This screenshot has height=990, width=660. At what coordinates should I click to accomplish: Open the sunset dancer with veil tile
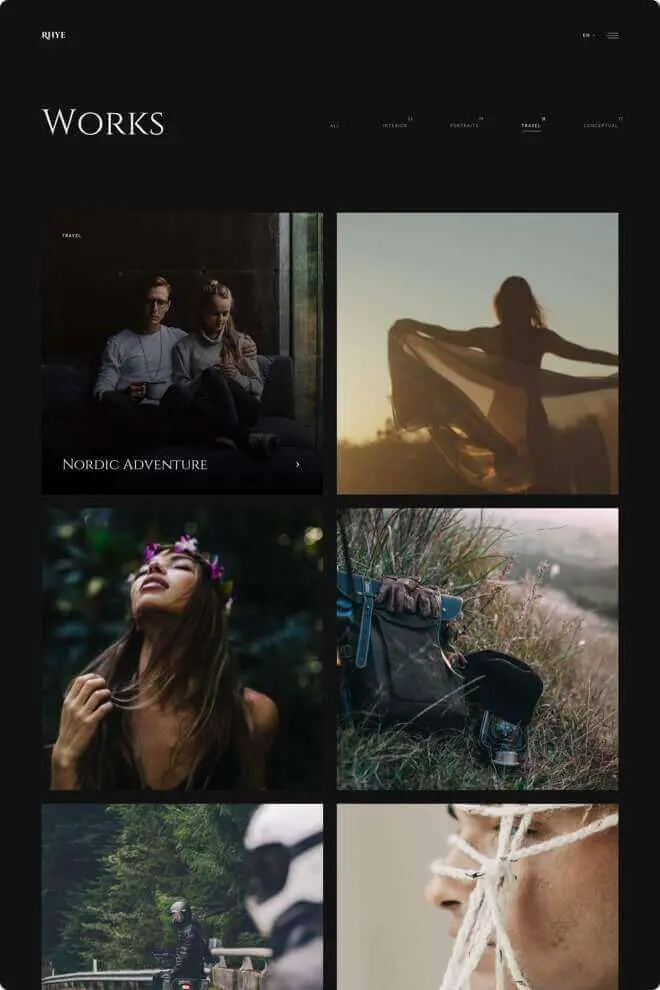click(477, 353)
